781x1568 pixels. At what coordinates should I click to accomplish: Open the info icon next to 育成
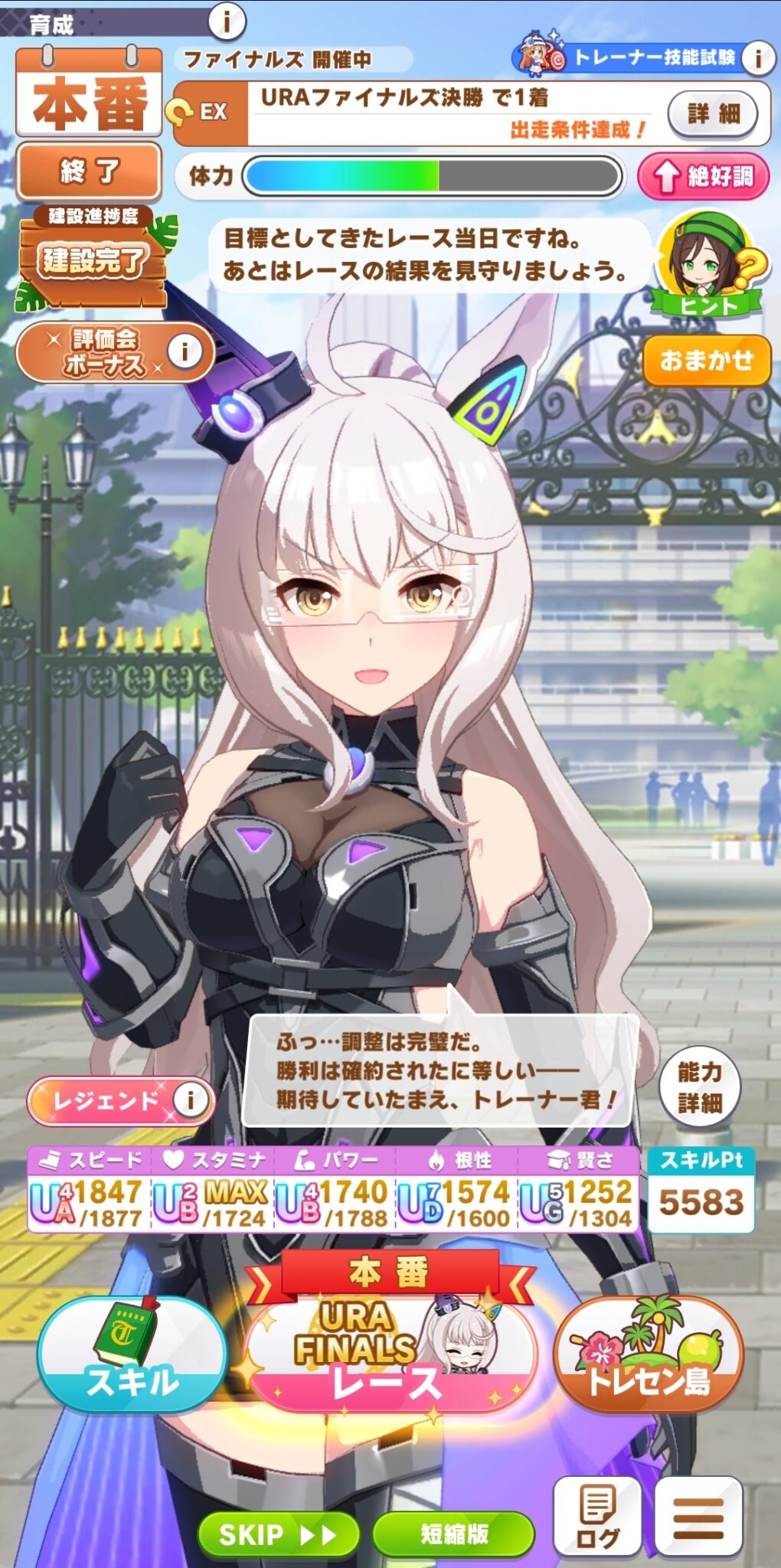(226, 21)
